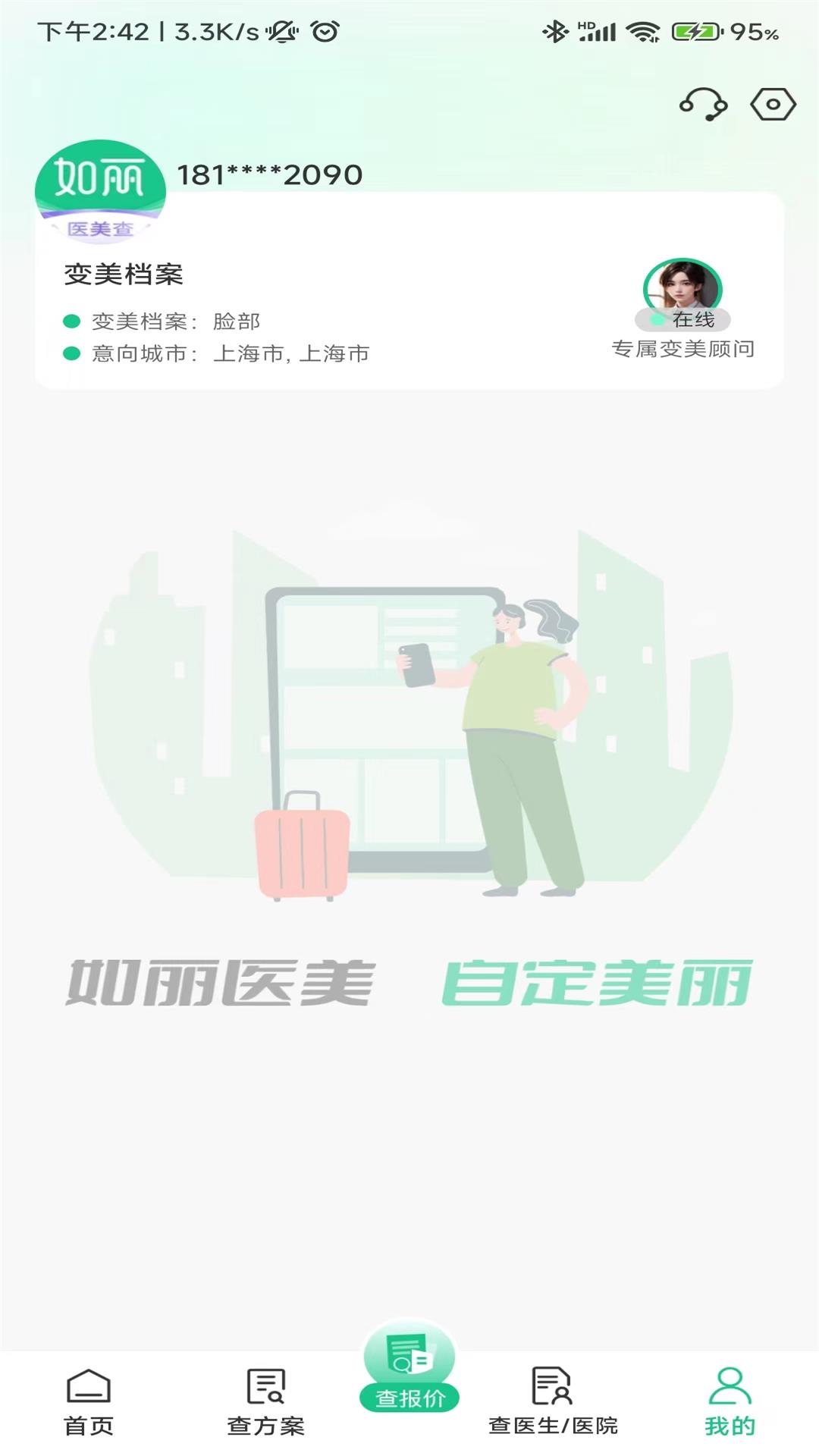Select the 我的 tab

click(730, 1401)
